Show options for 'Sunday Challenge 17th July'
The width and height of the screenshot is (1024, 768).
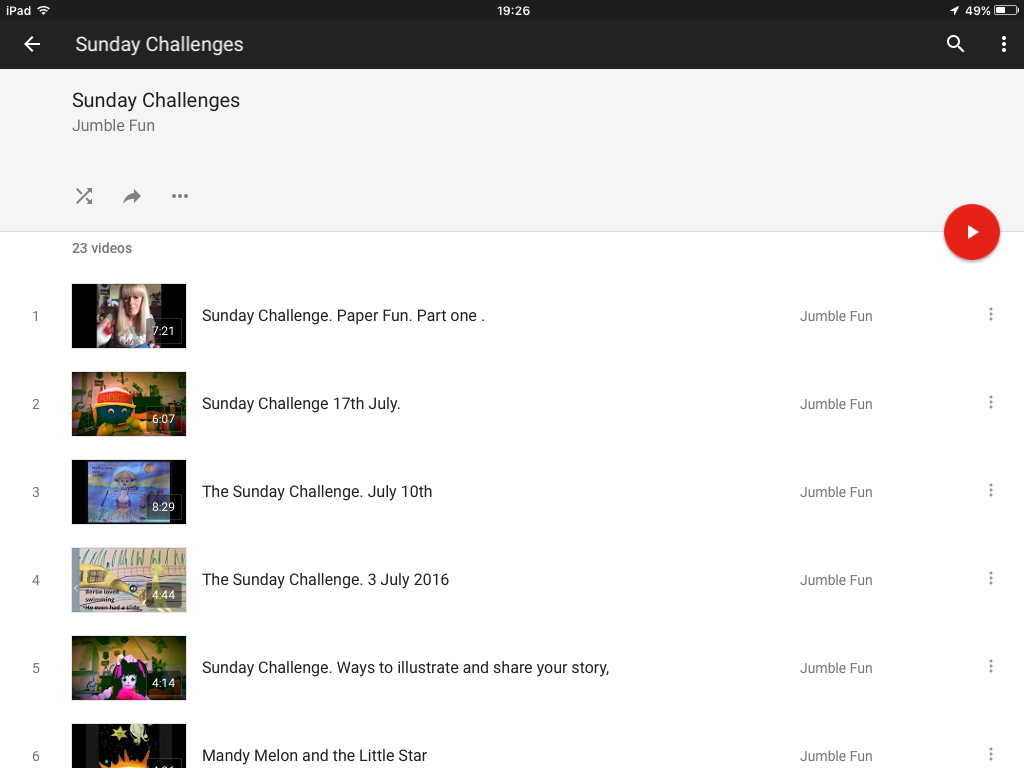pyautogui.click(x=991, y=403)
